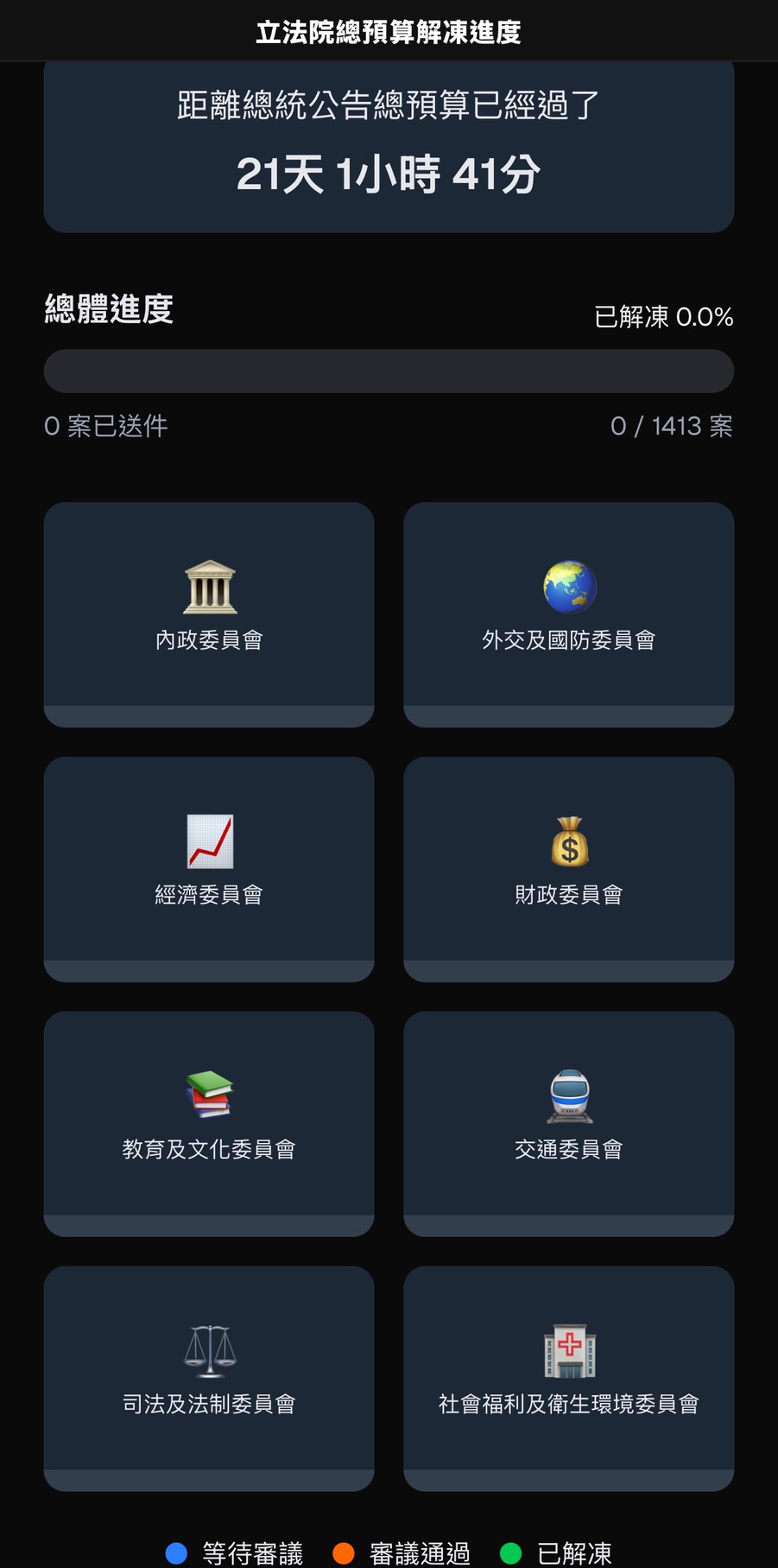The width and height of the screenshot is (778, 1568).
Task: Open the 內政委員會 card
Action: [209, 614]
